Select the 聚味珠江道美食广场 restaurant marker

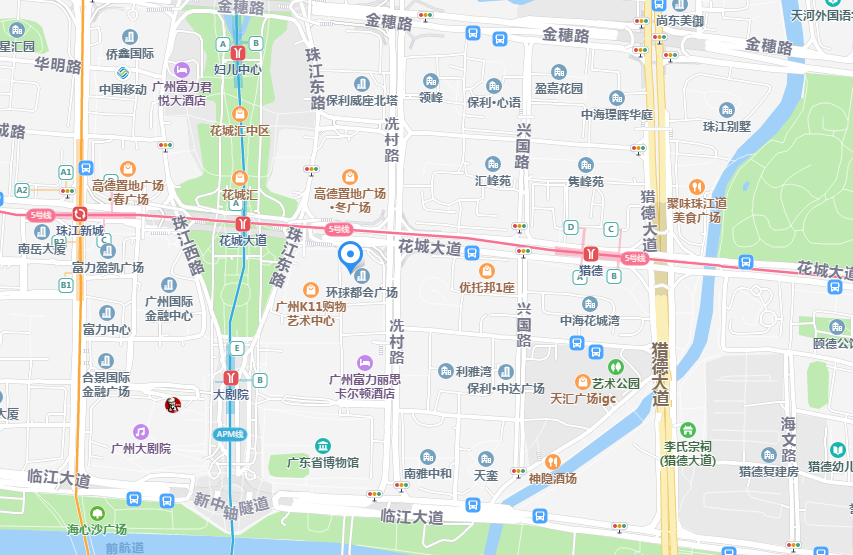(x=696, y=186)
